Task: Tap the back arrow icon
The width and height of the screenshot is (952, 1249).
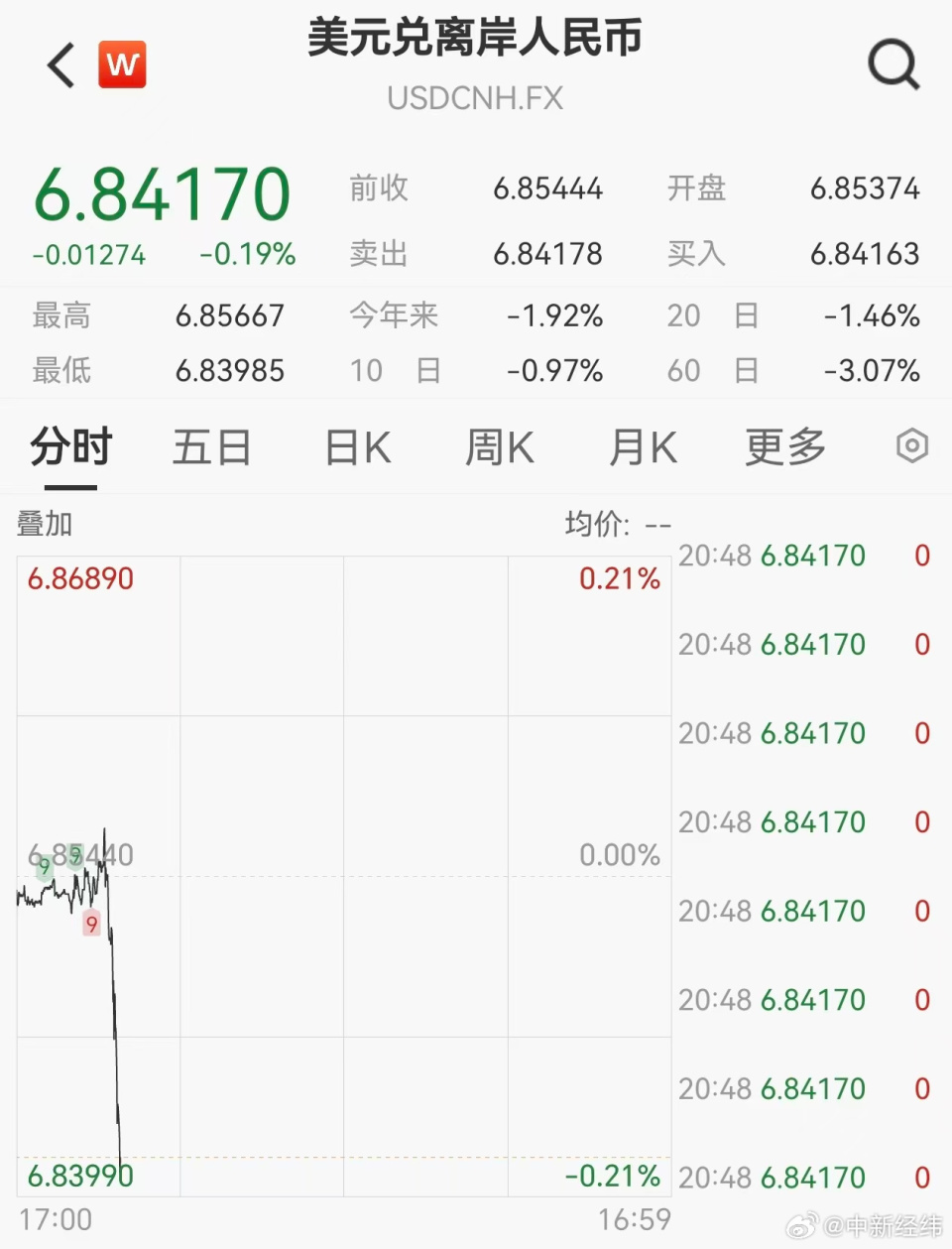Action: [59, 65]
